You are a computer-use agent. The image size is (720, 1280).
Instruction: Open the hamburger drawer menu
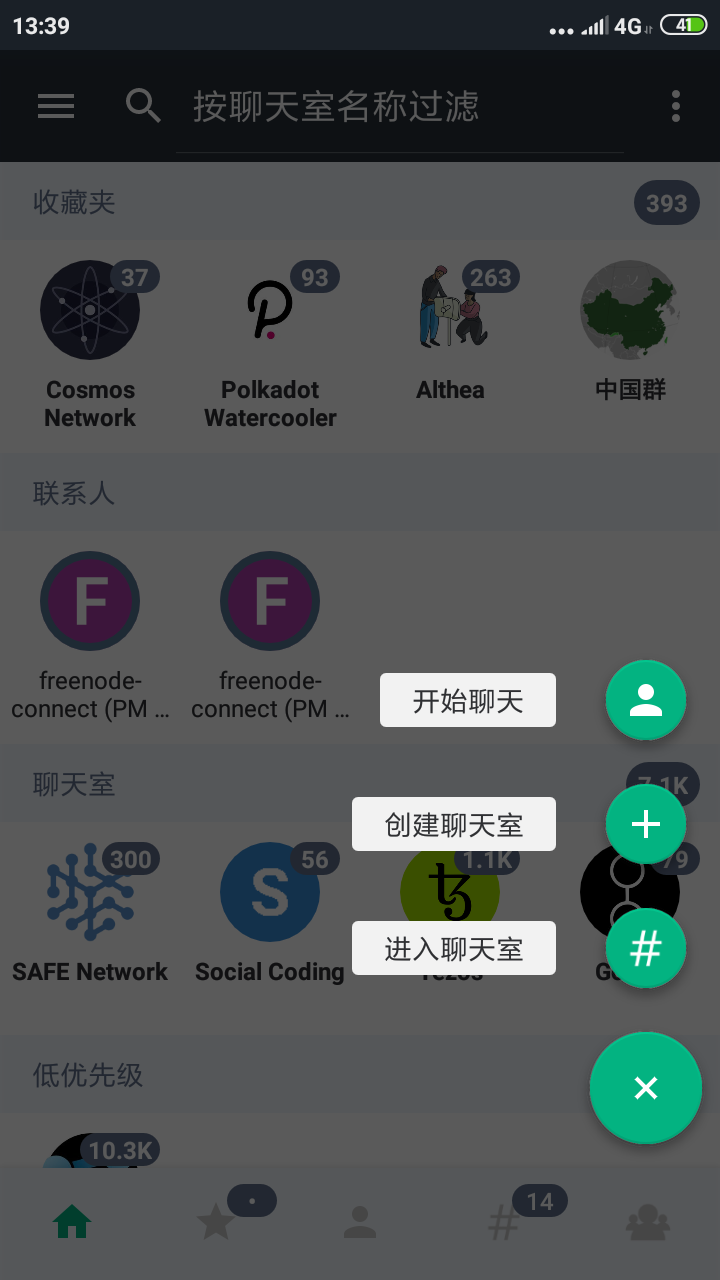[x=56, y=106]
